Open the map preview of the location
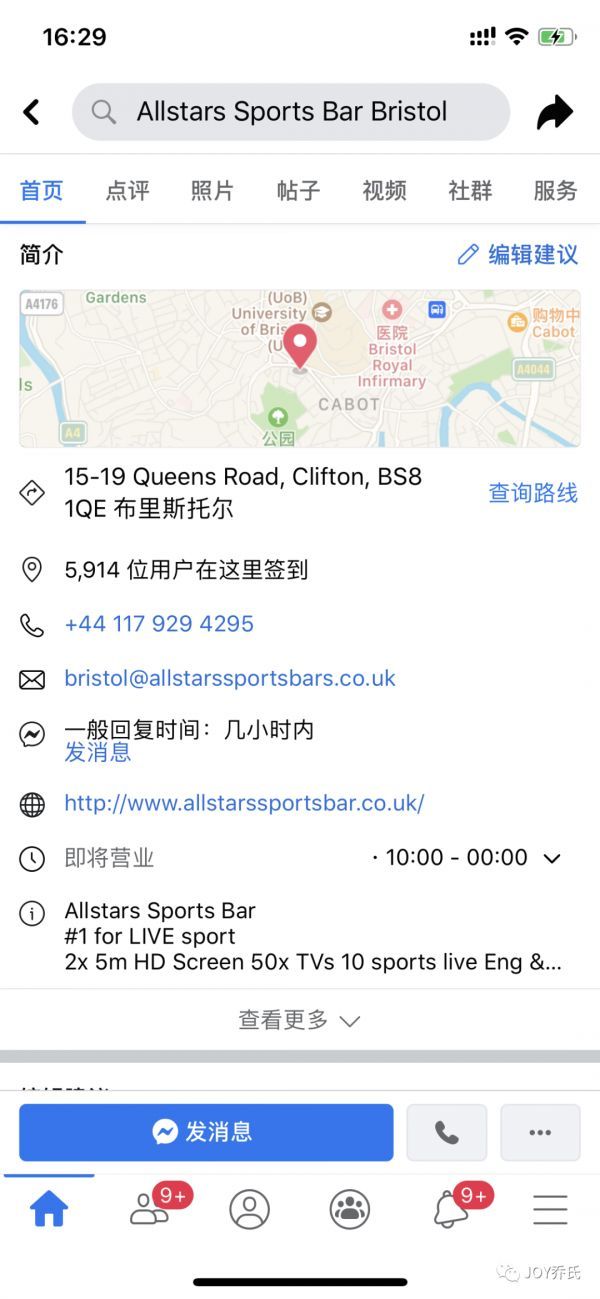Viewport: 600px width, 1299px height. tap(299, 368)
